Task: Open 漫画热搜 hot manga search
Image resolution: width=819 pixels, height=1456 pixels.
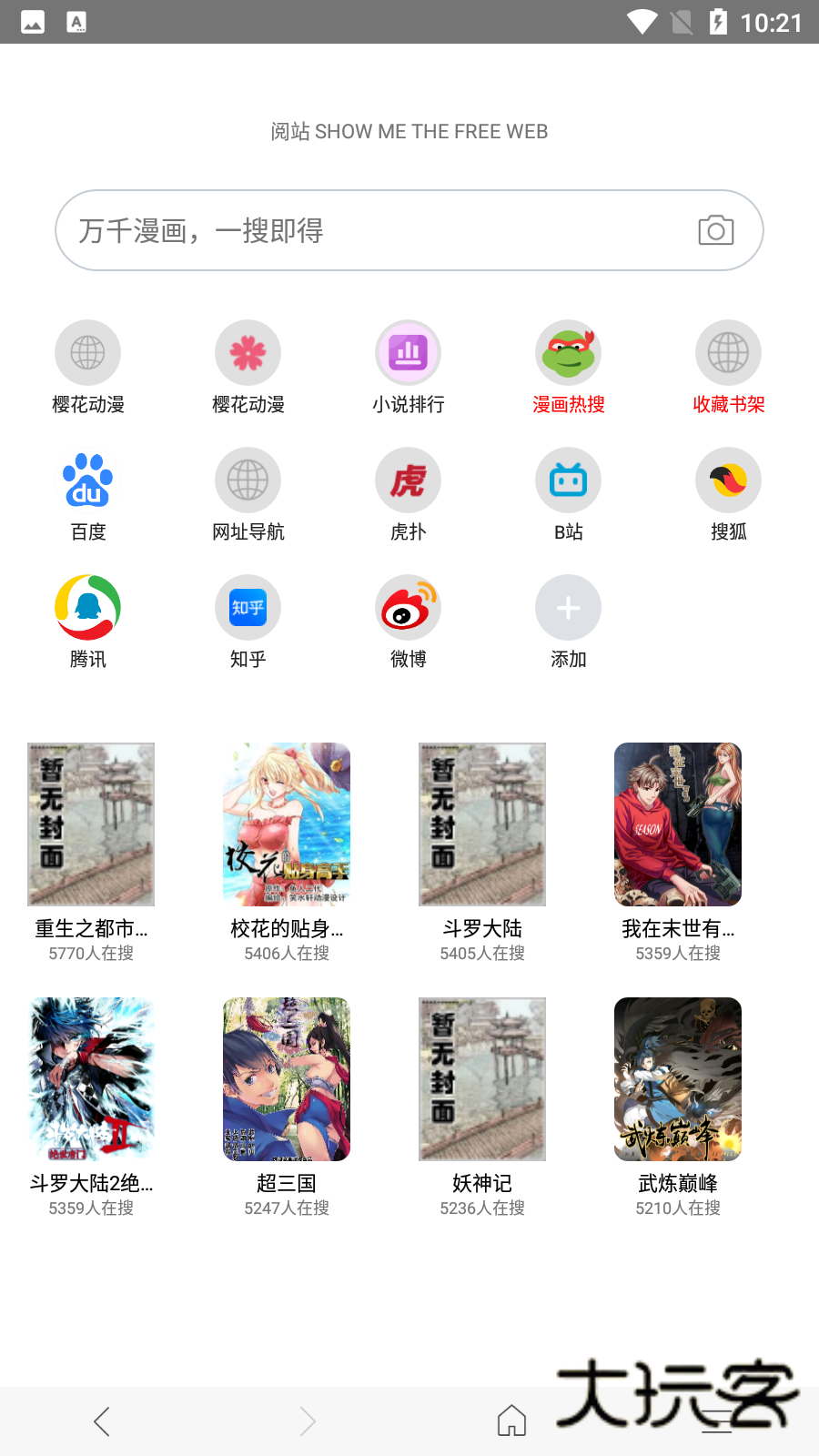Action: [x=568, y=352]
